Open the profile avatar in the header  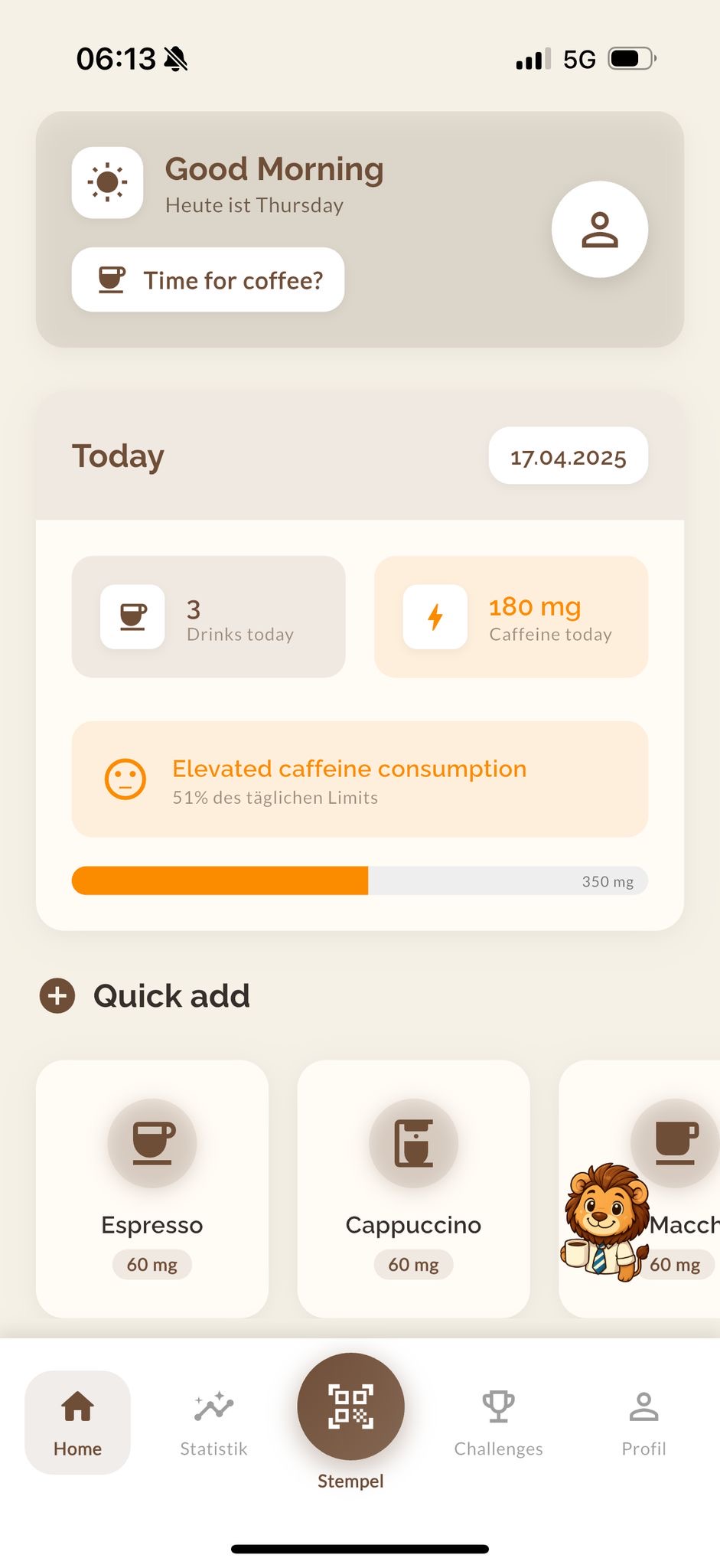pyautogui.click(x=599, y=230)
